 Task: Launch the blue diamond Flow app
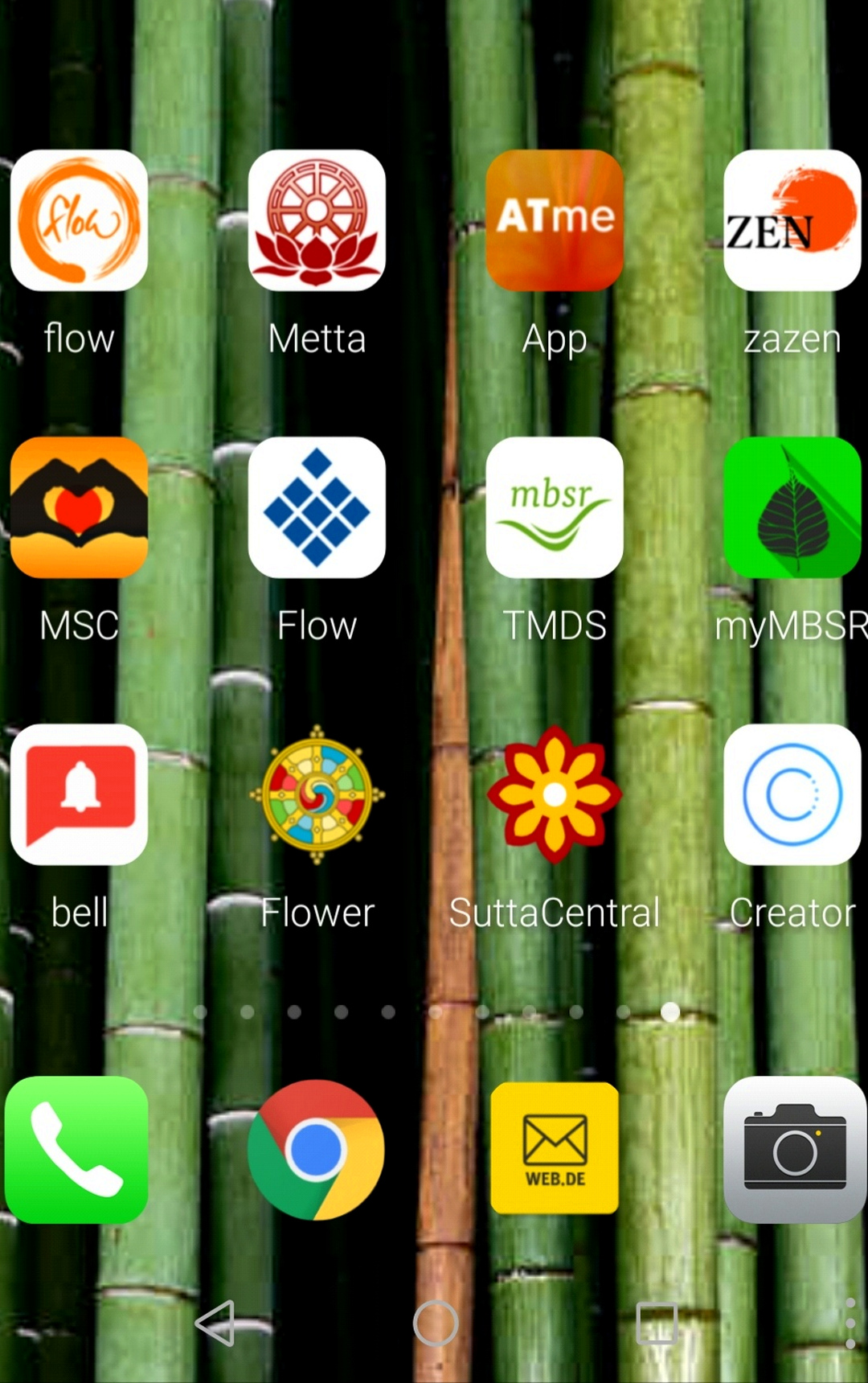(x=317, y=507)
